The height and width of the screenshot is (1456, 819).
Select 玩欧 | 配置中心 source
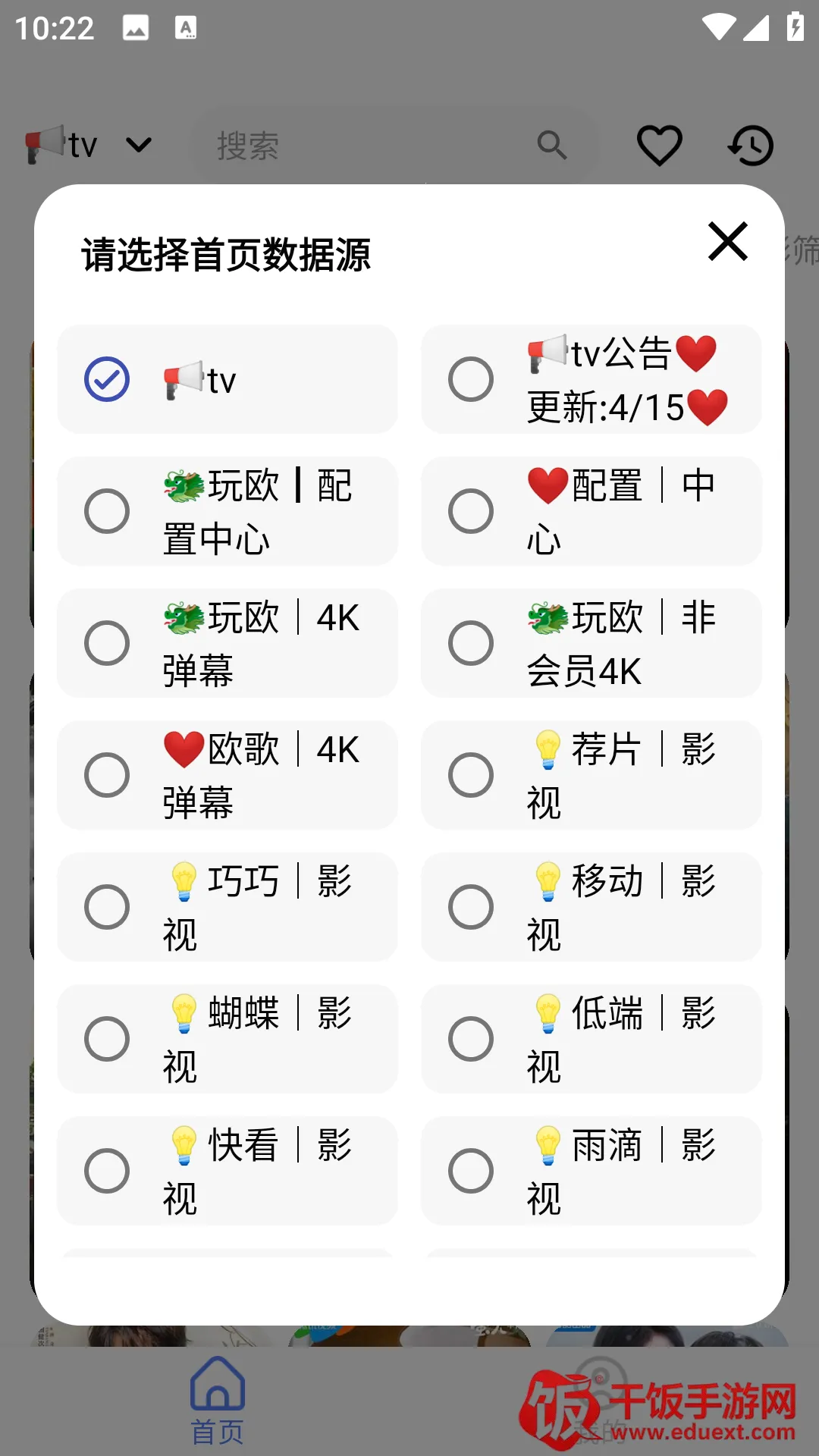pos(227,511)
